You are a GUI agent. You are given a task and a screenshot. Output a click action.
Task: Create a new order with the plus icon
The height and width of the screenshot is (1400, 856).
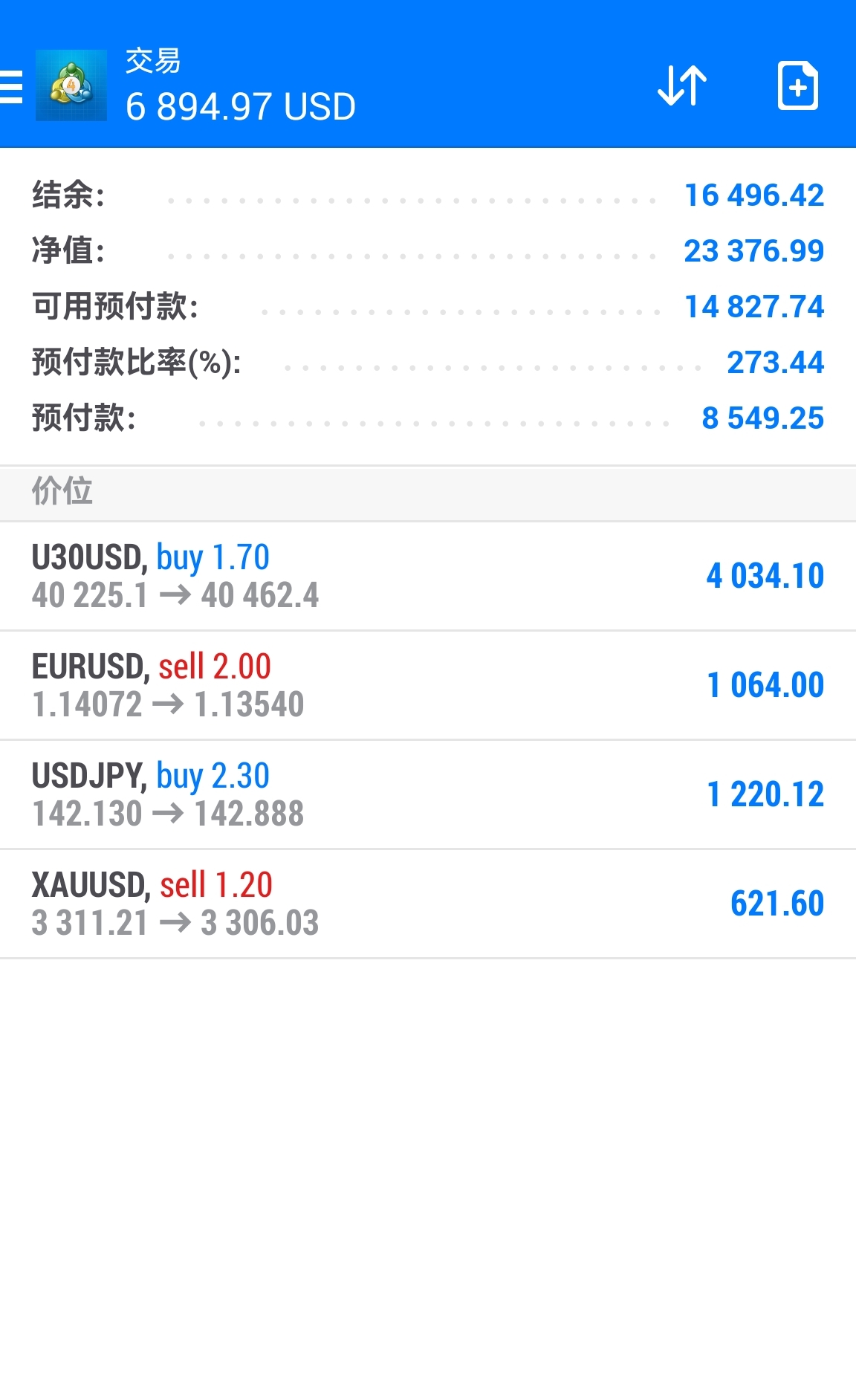tap(798, 86)
